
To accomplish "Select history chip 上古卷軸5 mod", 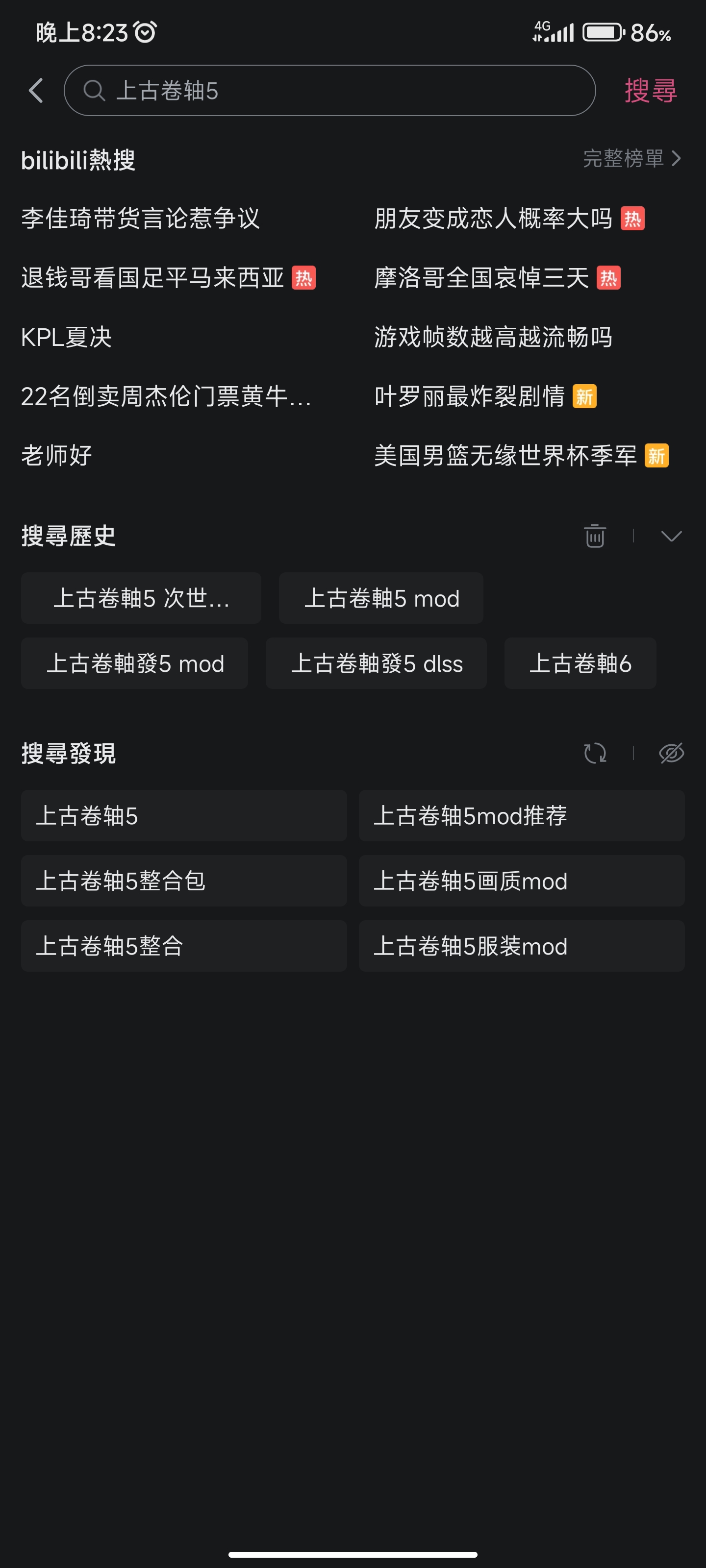I will click(381, 598).
